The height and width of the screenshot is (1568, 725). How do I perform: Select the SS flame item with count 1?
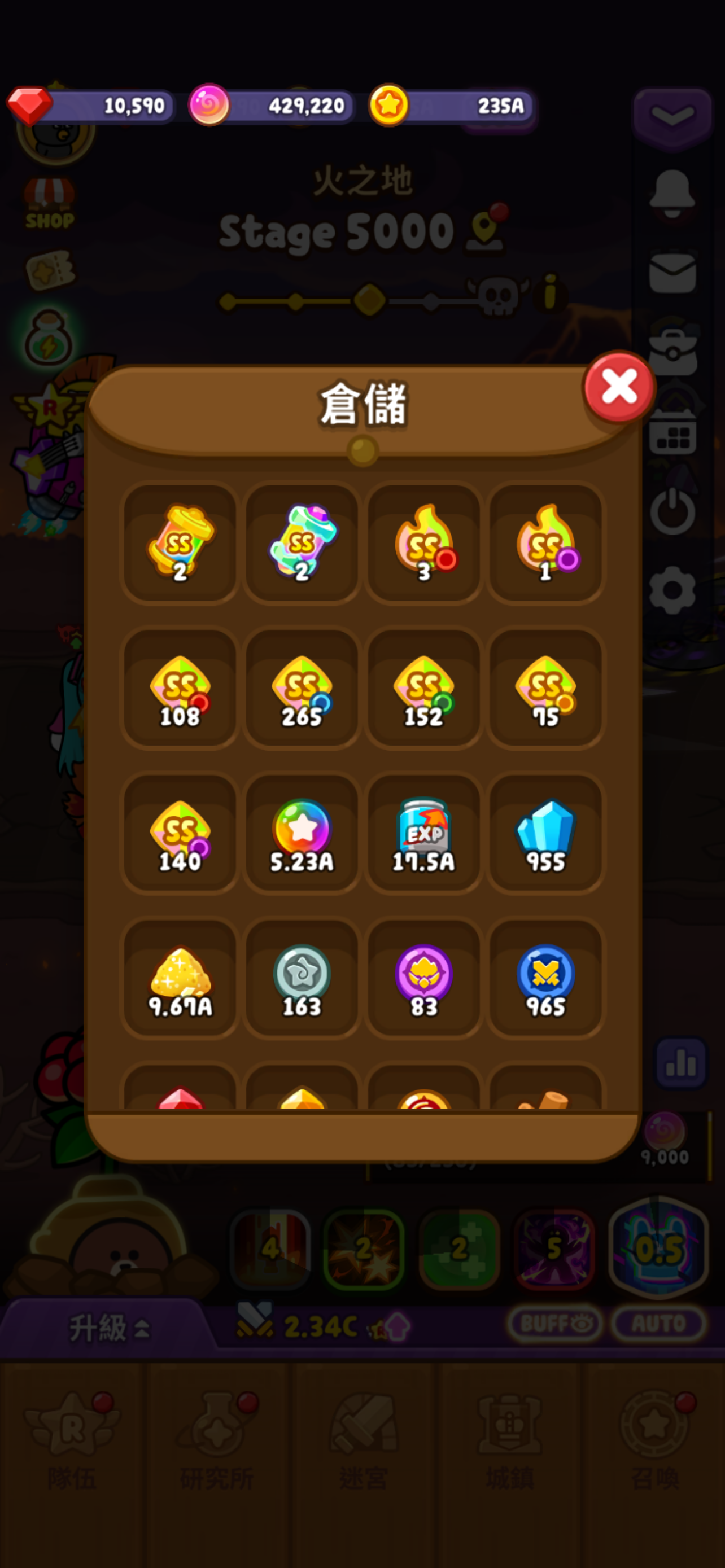[x=545, y=542]
